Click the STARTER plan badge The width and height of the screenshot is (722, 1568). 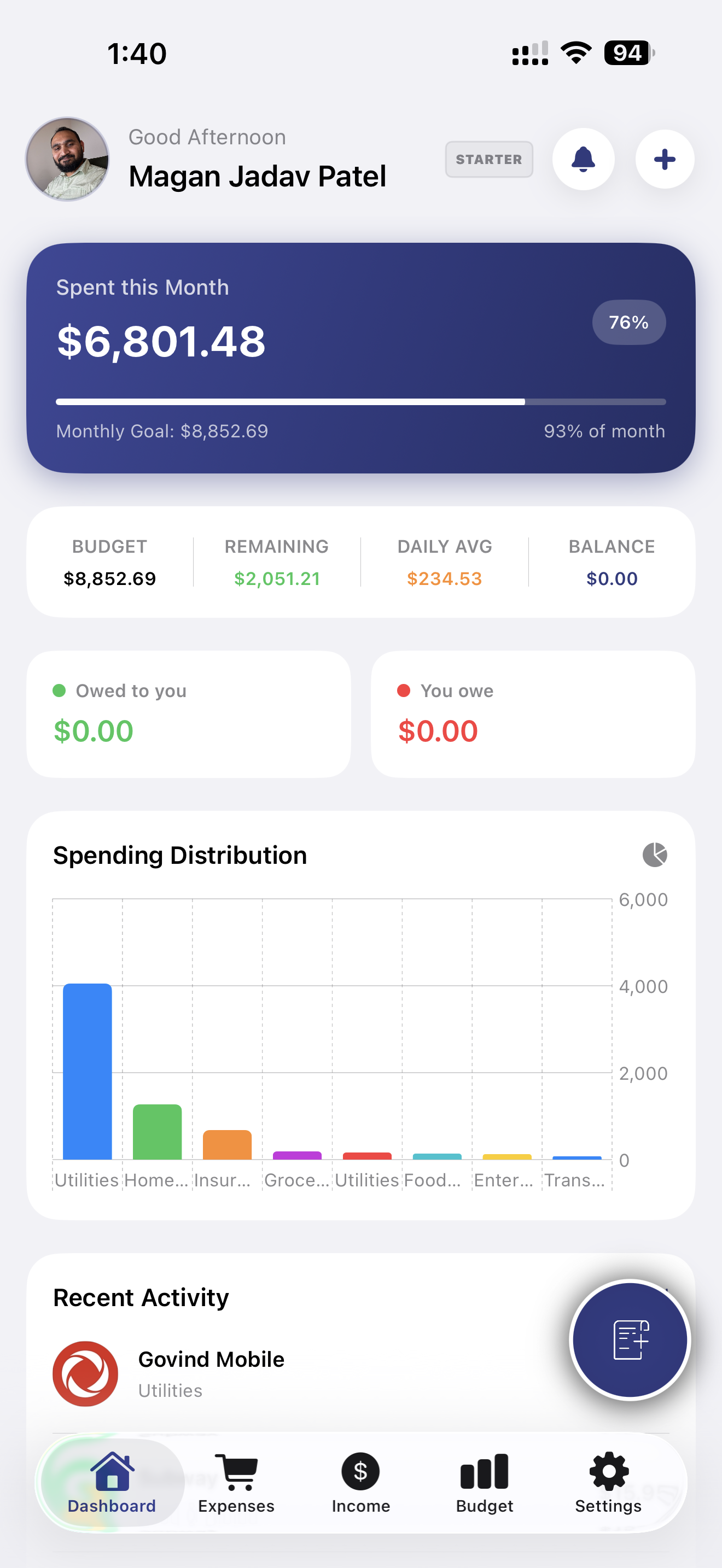(489, 159)
